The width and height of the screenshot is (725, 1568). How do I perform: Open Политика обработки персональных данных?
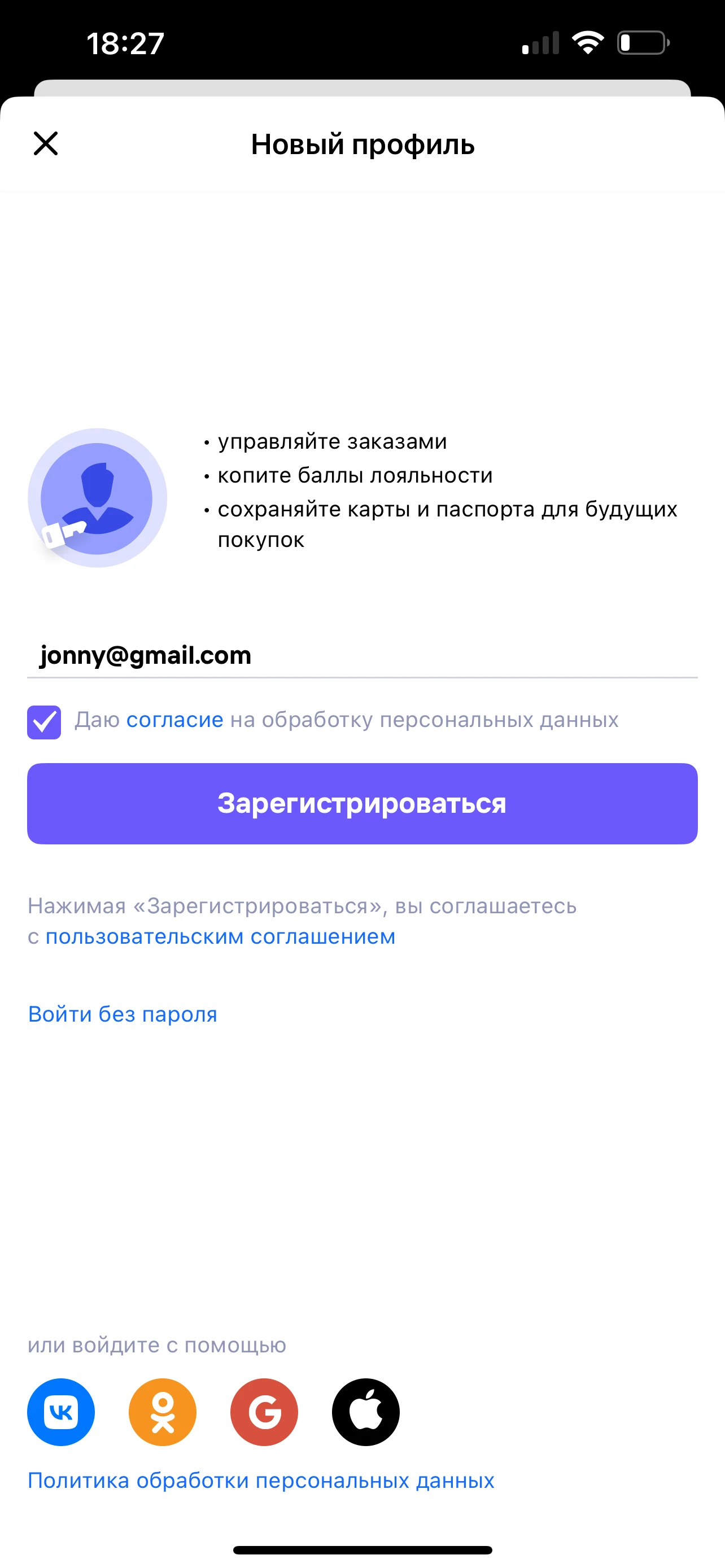coord(260,1481)
